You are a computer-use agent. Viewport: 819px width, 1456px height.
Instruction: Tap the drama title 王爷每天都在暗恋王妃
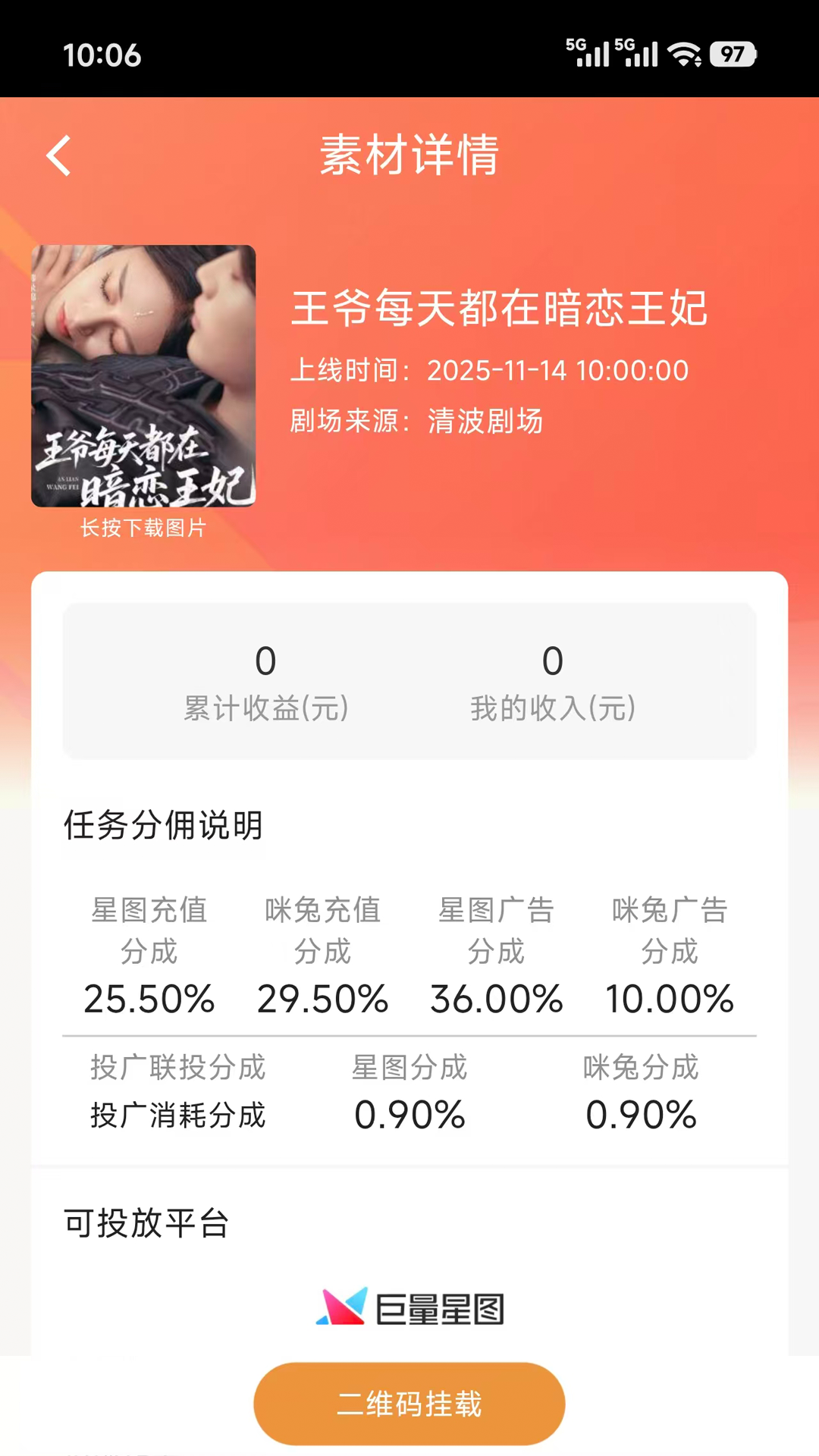pyautogui.click(x=503, y=311)
